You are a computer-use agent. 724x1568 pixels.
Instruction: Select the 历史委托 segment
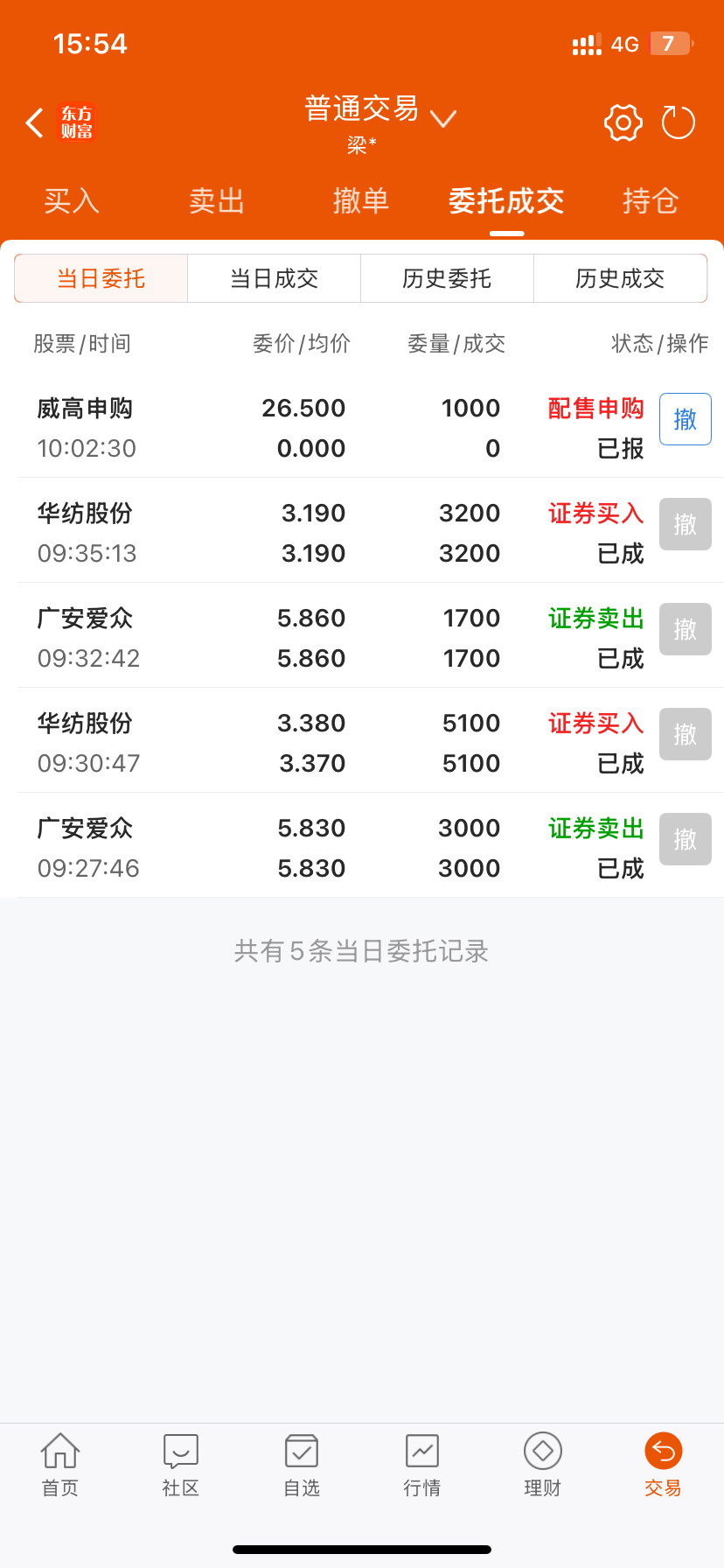tap(447, 278)
